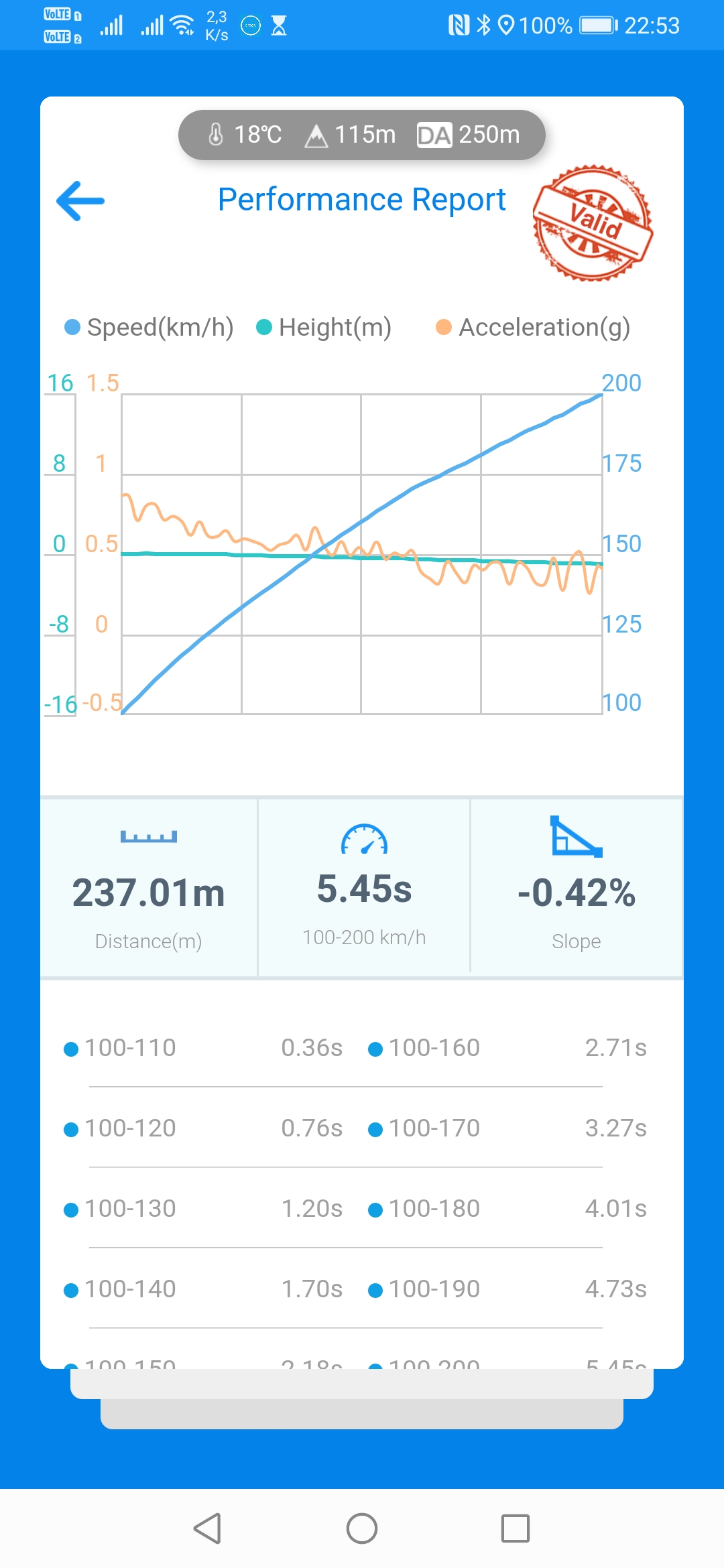Image resolution: width=724 pixels, height=1568 pixels.
Task: Open the recent apps overview
Action: (x=516, y=1528)
